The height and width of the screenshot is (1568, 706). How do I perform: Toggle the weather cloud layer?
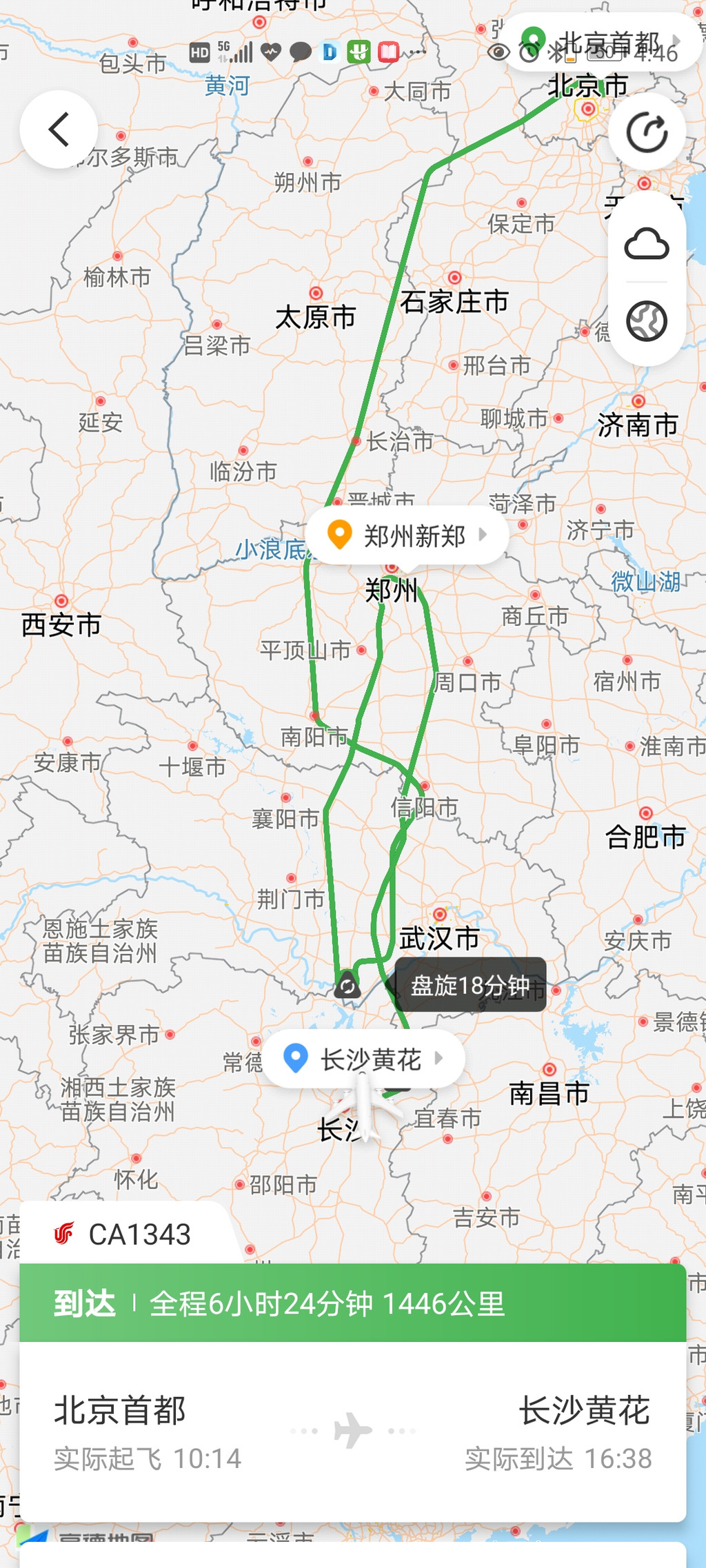point(647,243)
